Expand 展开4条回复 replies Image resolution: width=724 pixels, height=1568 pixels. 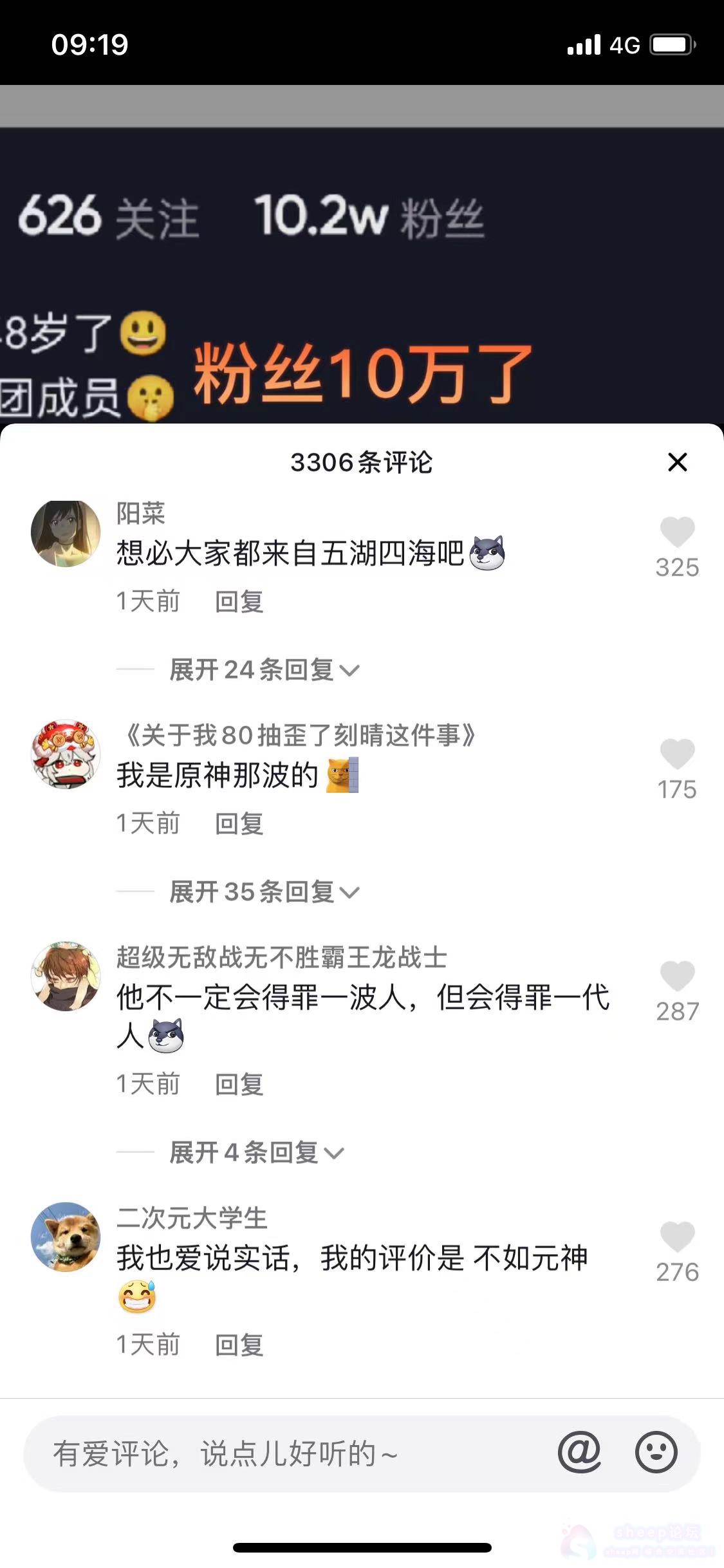(256, 1153)
